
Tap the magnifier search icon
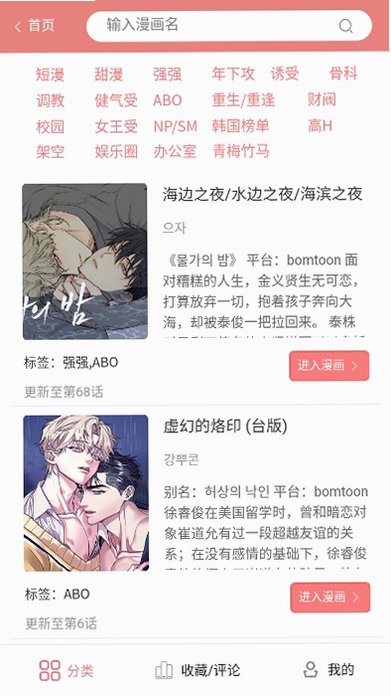pos(346,26)
